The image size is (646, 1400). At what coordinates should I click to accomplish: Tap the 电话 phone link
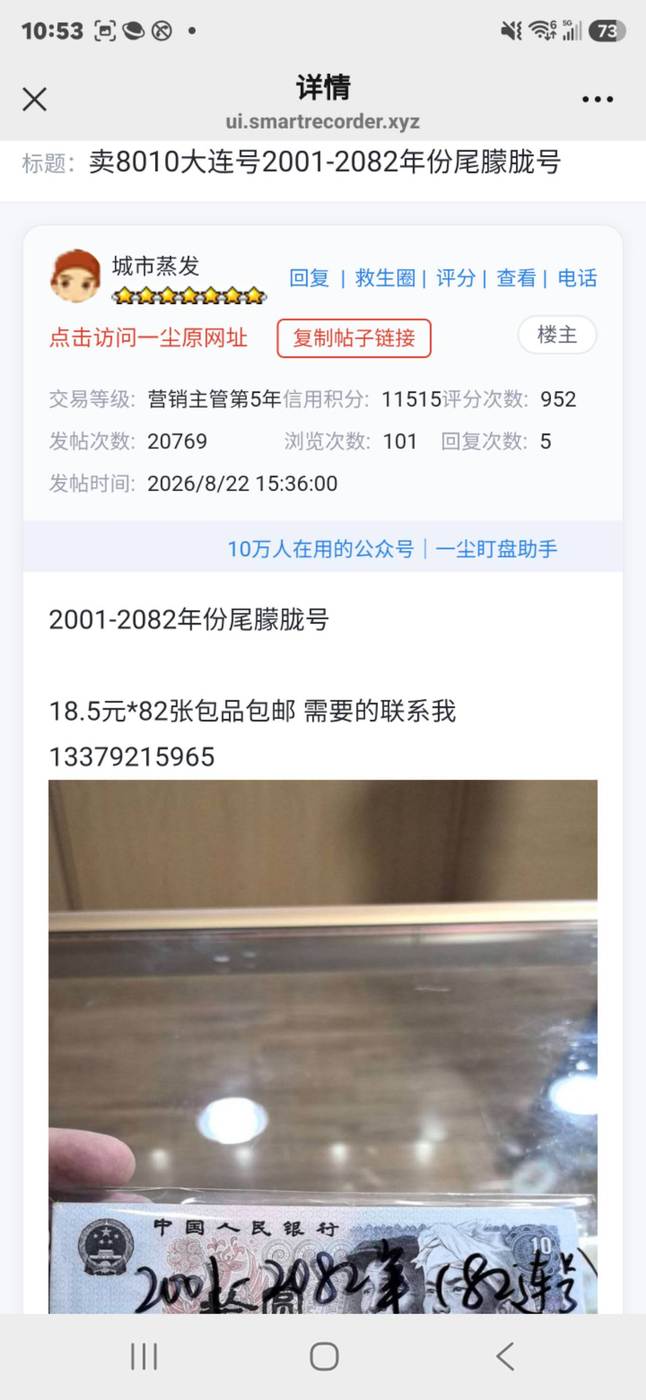click(577, 278)
